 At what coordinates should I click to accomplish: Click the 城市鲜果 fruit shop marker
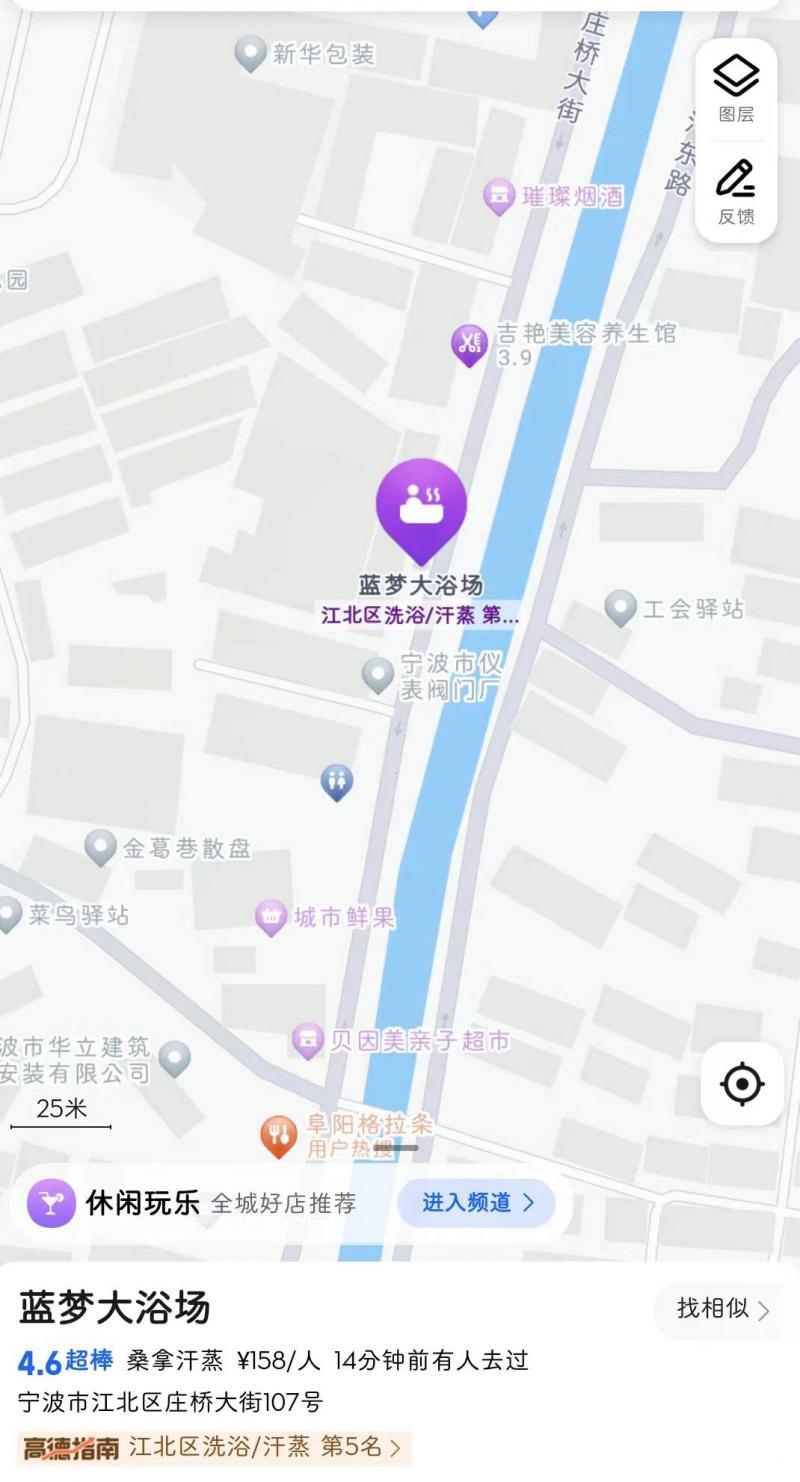coord(270,916)
